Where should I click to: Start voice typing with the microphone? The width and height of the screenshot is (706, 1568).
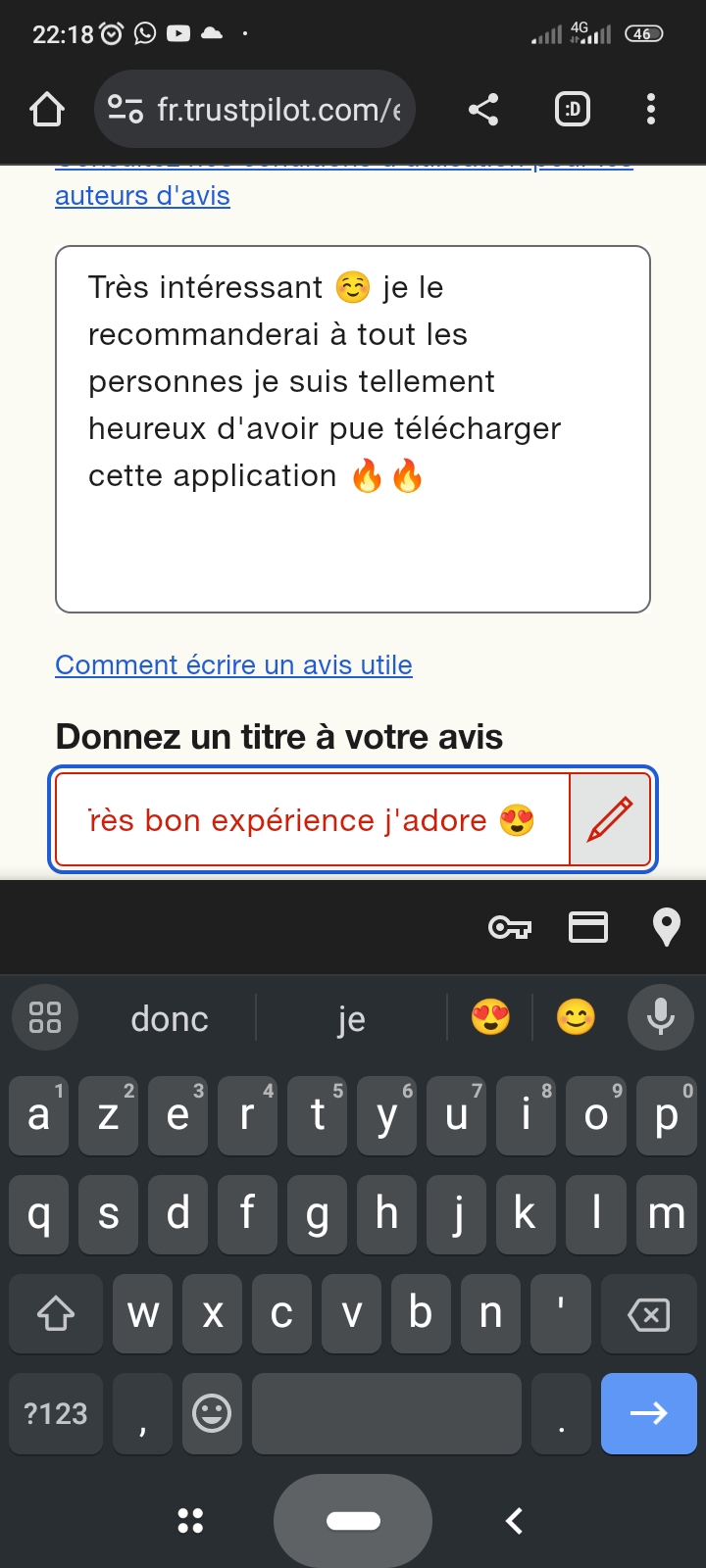tap(661, 1017)
